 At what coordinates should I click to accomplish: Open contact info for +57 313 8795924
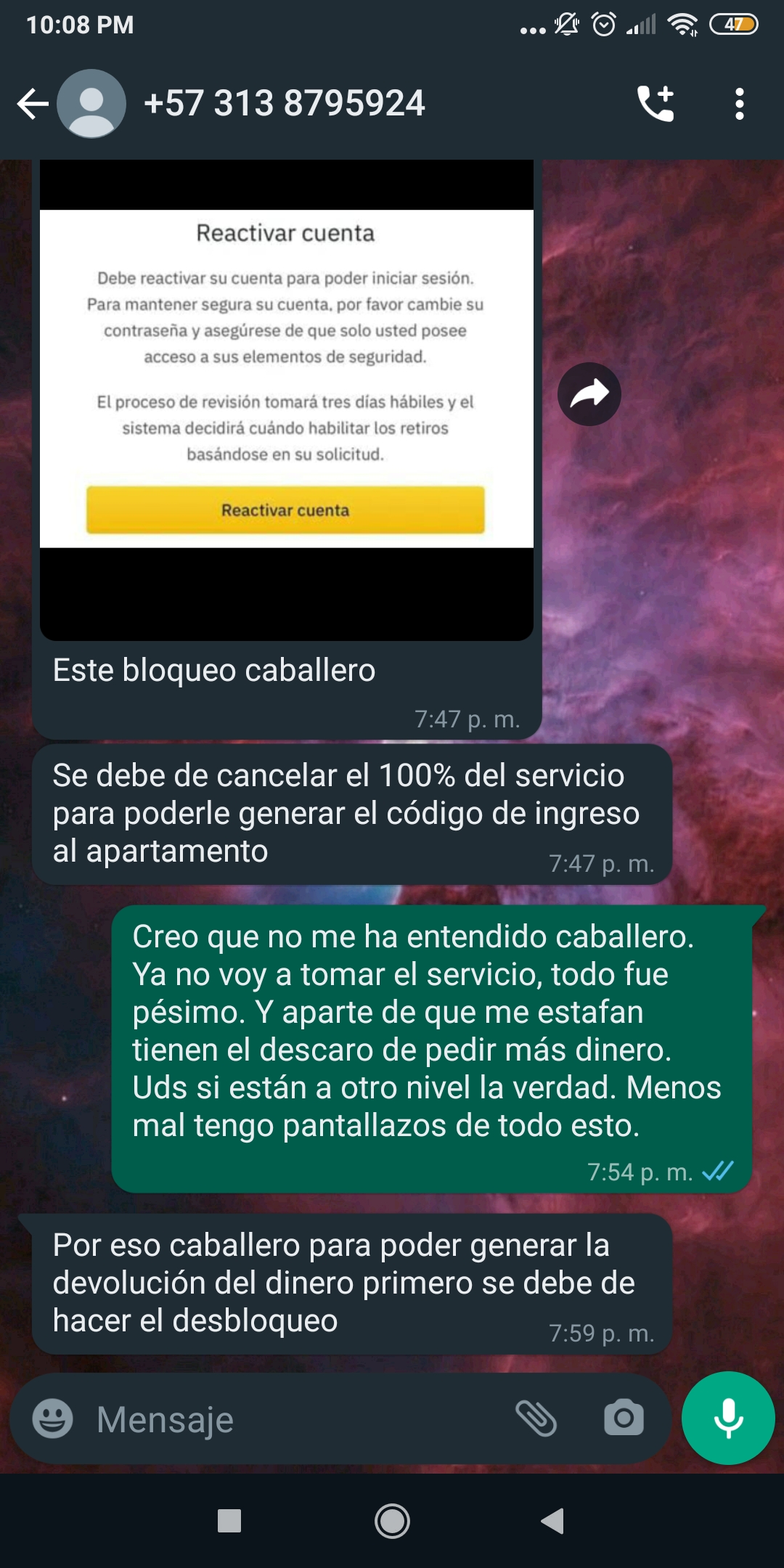(x=284, y=103)
